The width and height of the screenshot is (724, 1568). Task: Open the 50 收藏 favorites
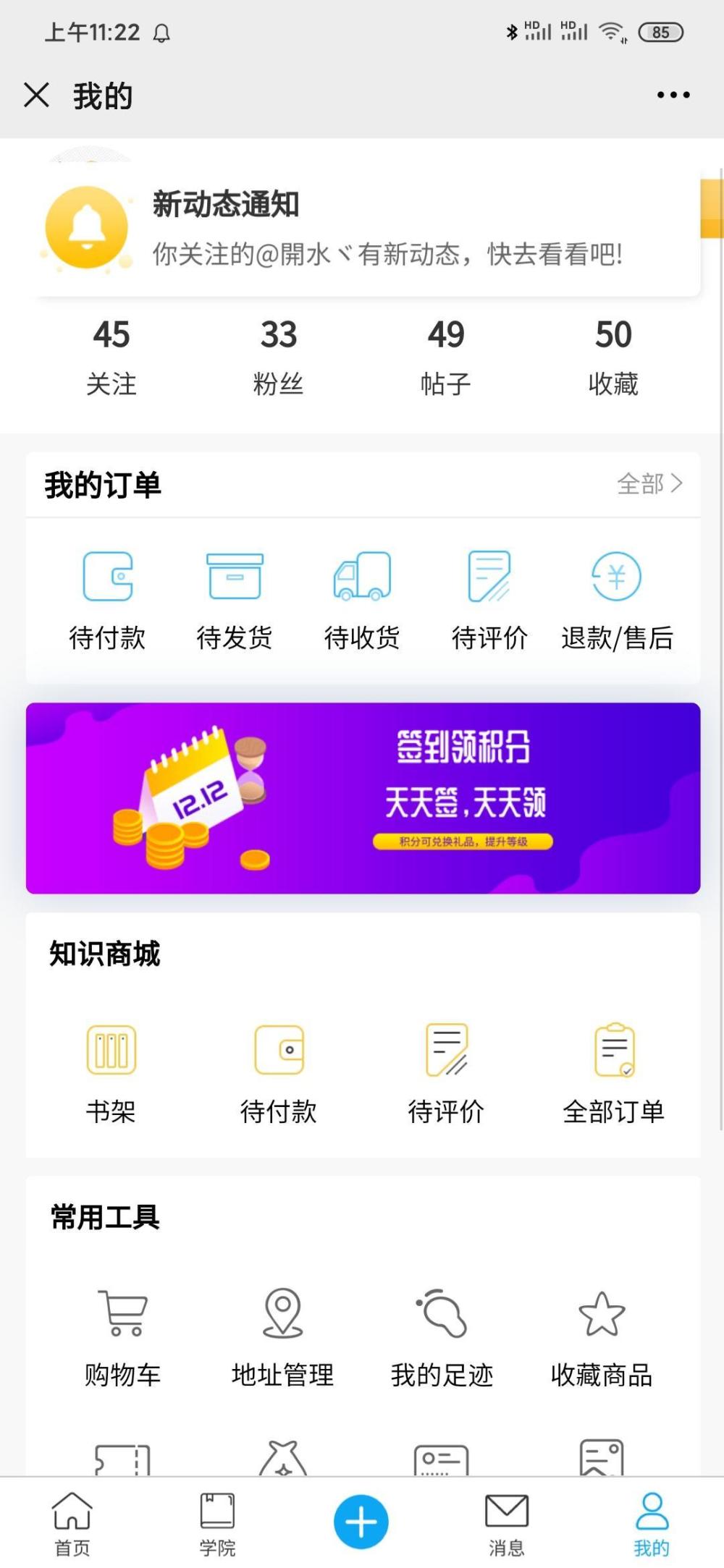[x=613, y=357]
